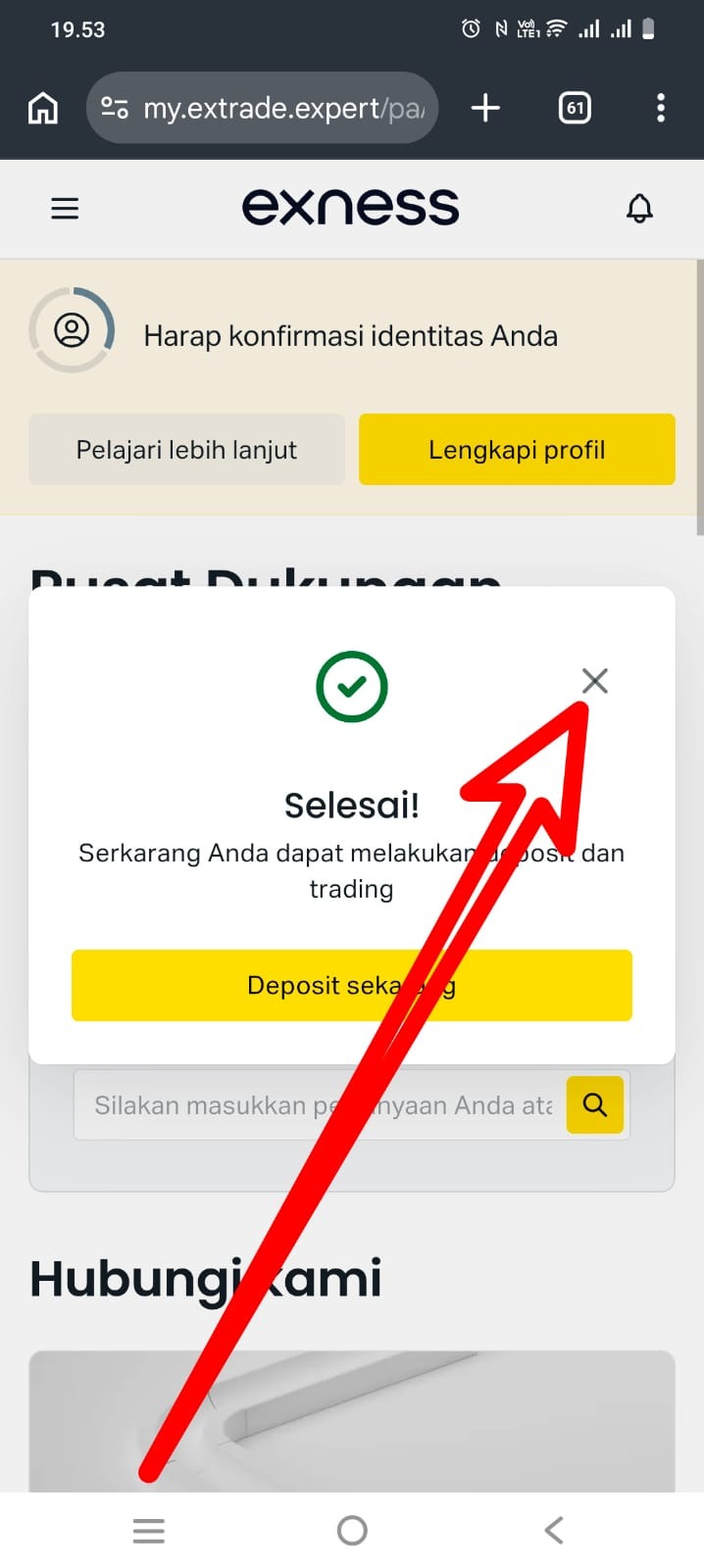The height and width of the screenshot is (1568, 704).
Task: Go to the browser home page
Action: coord(42,108)
